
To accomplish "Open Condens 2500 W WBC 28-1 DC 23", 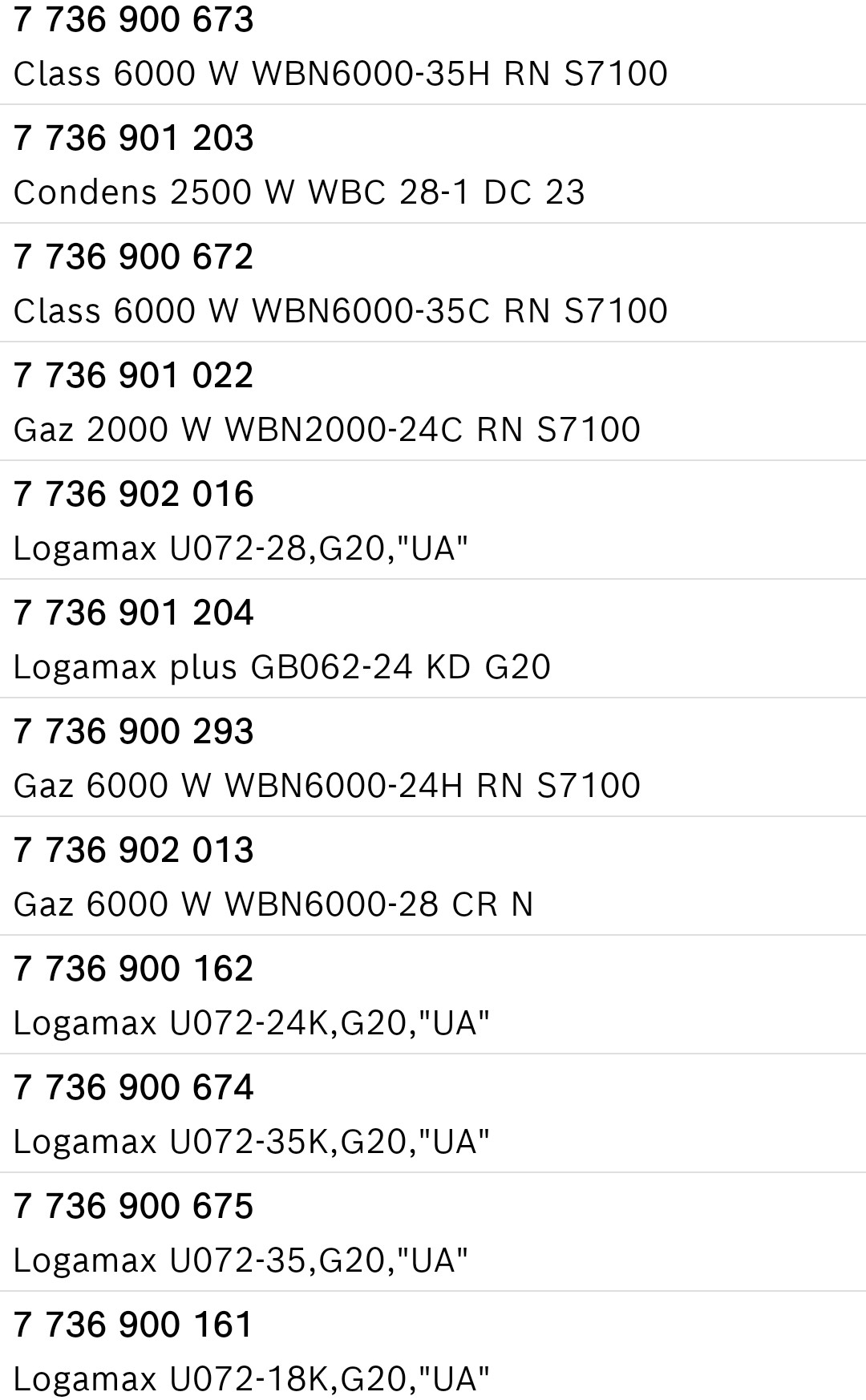I will coord(299,192).
